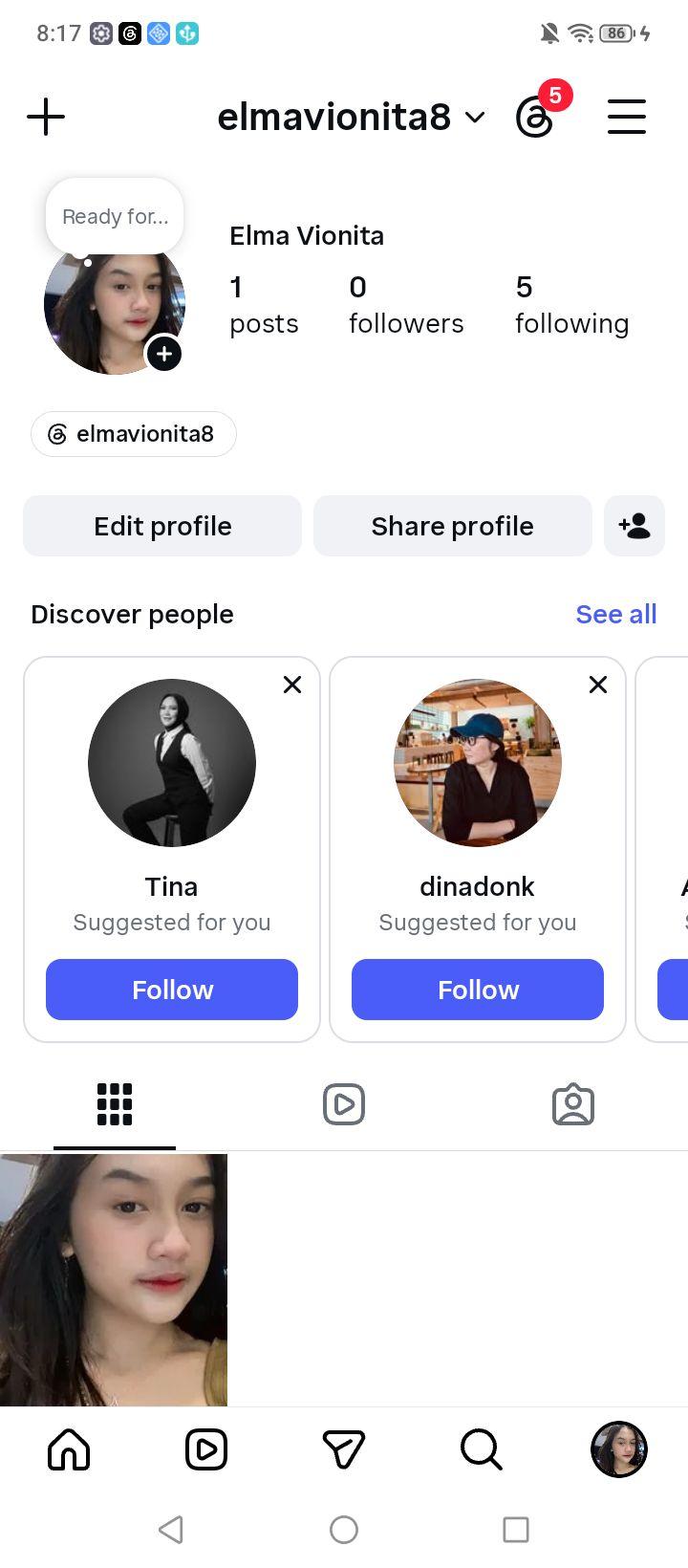Go to the Search tab in bottom navigation
The image size is (688, 1568).
[x=482, y=1449]
